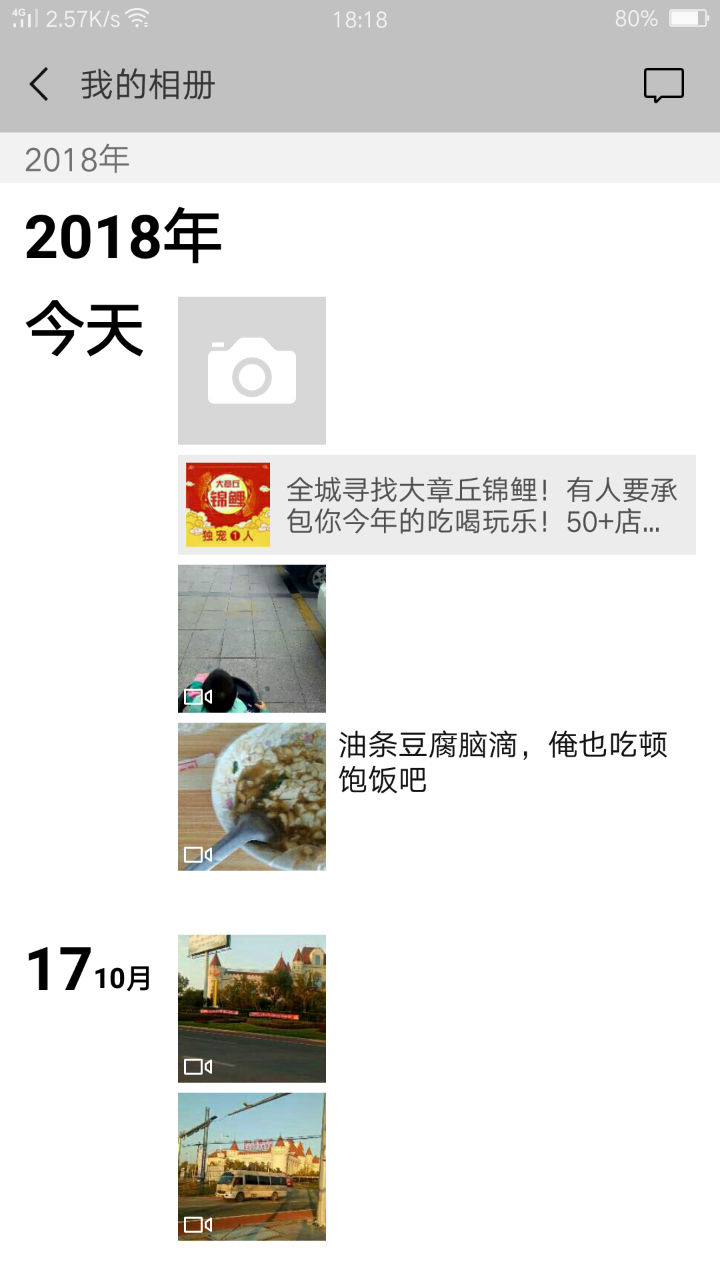
Task: Open the first video from 17 October
Action: tap(252, 1008)
